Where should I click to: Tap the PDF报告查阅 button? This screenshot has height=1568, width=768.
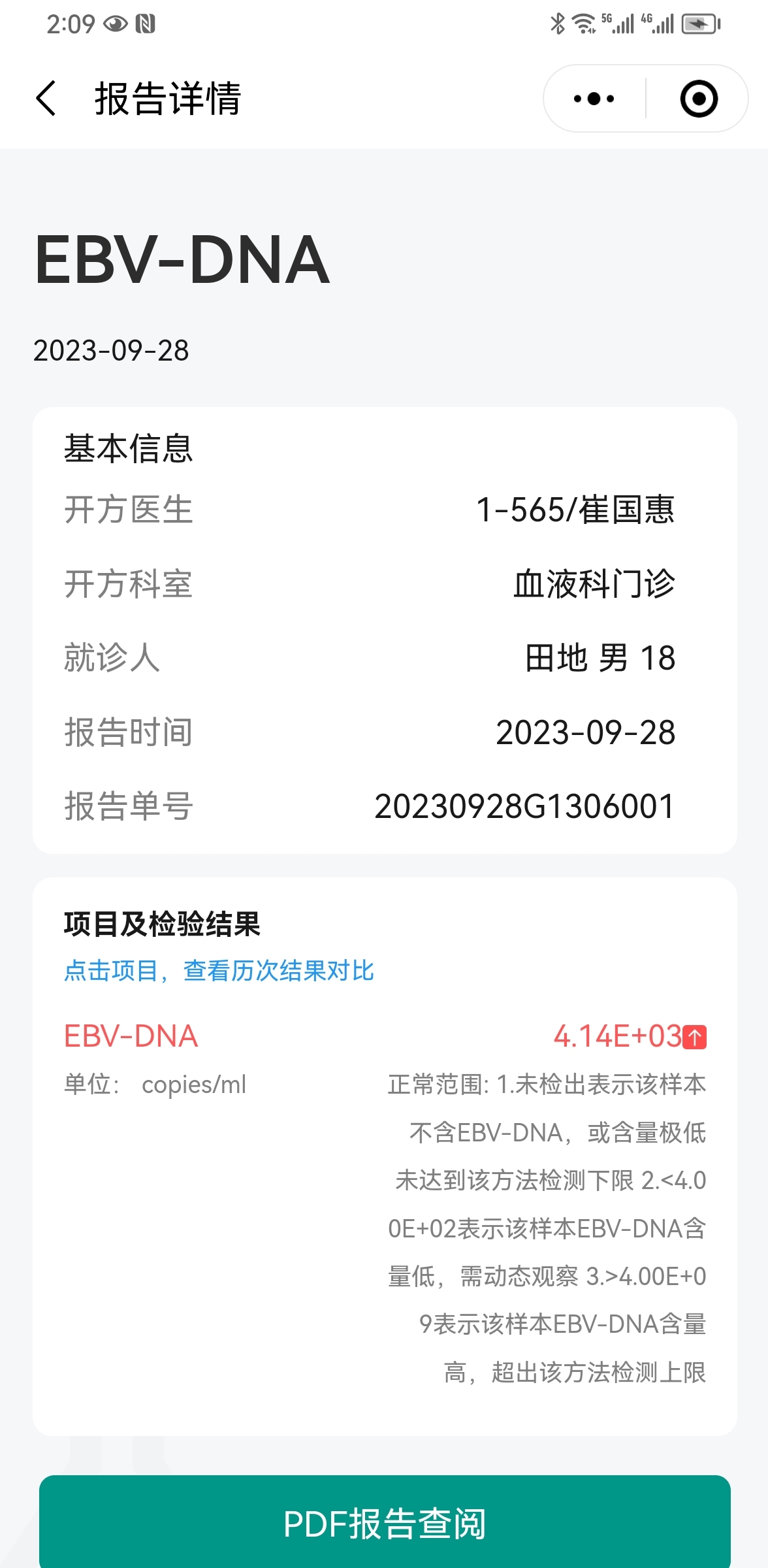tap(385, 1523)
